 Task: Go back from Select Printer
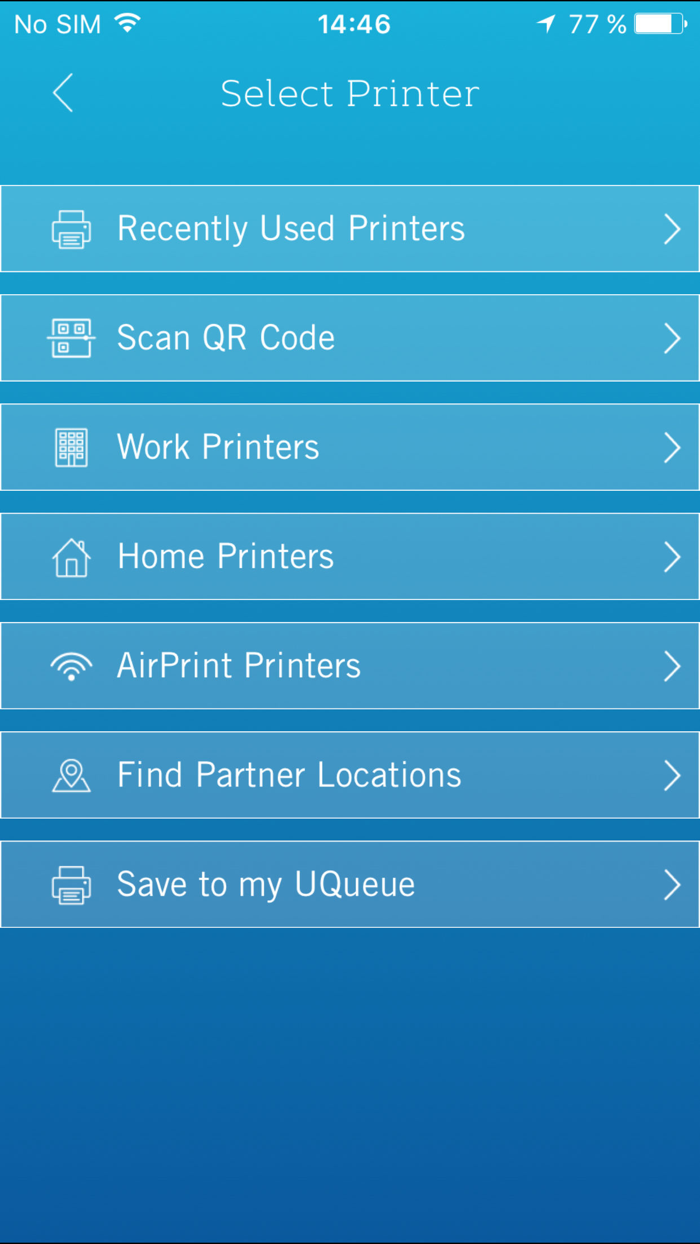click(63, 93)
